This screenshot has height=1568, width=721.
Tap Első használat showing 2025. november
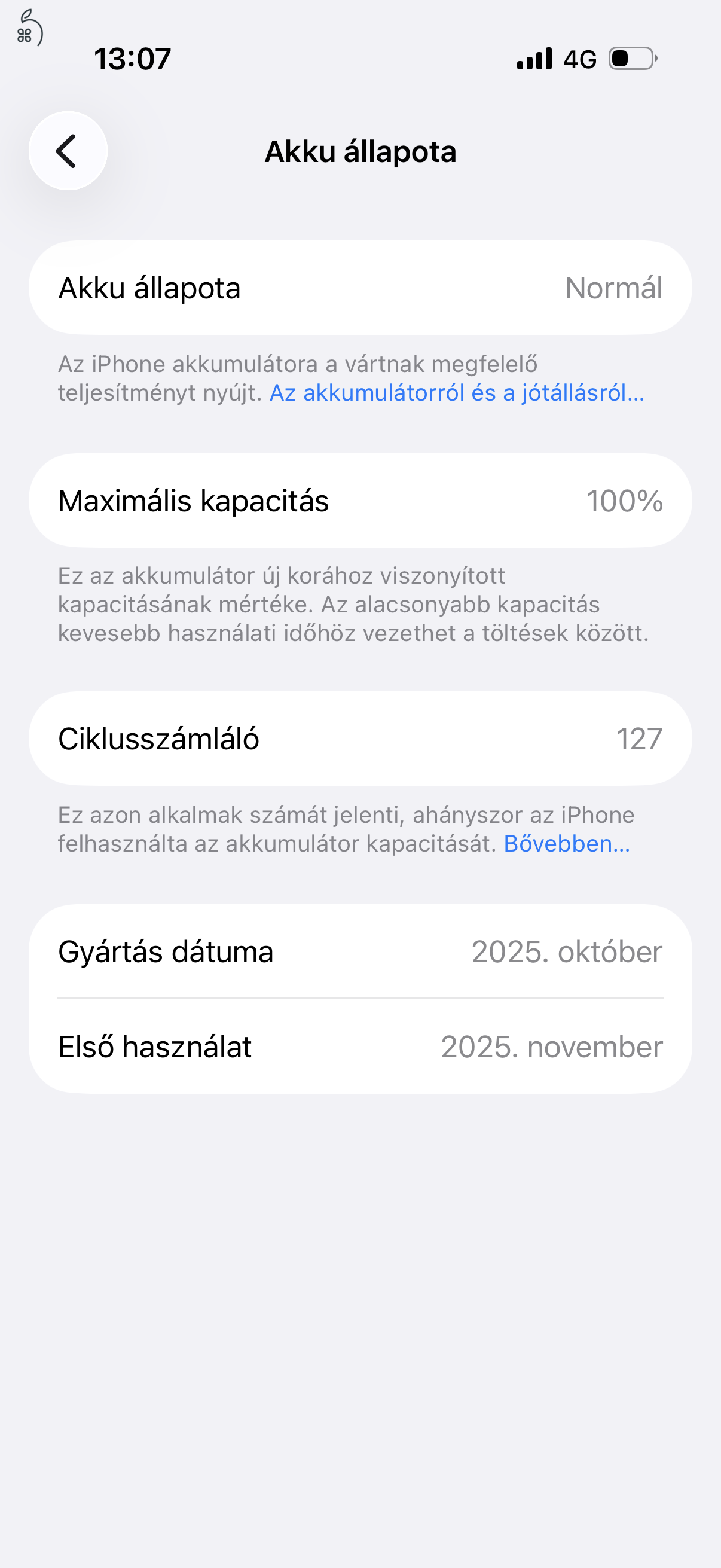tap(360, 1047)
